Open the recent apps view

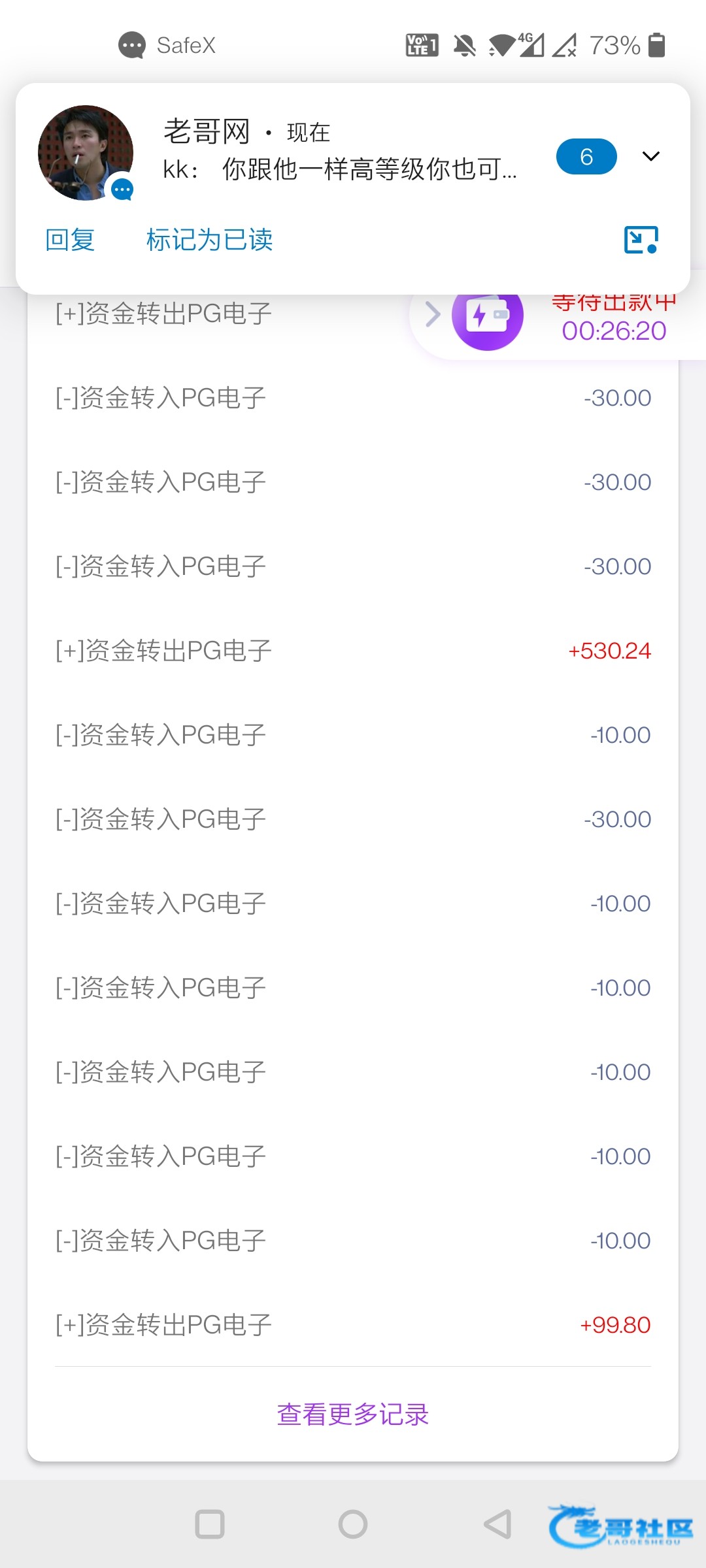pos(210,1524)
